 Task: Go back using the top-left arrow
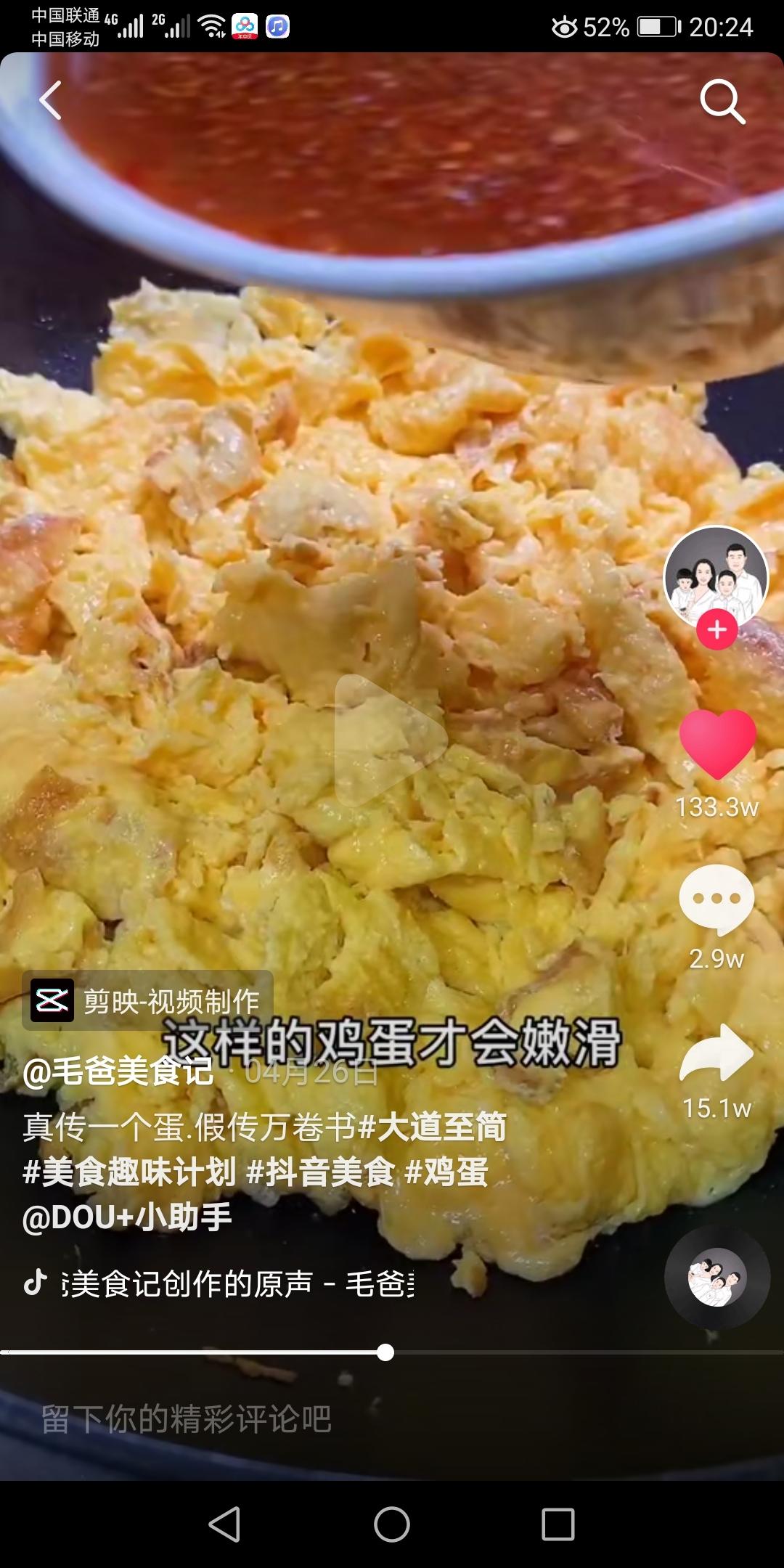click(x=51, y=100)
